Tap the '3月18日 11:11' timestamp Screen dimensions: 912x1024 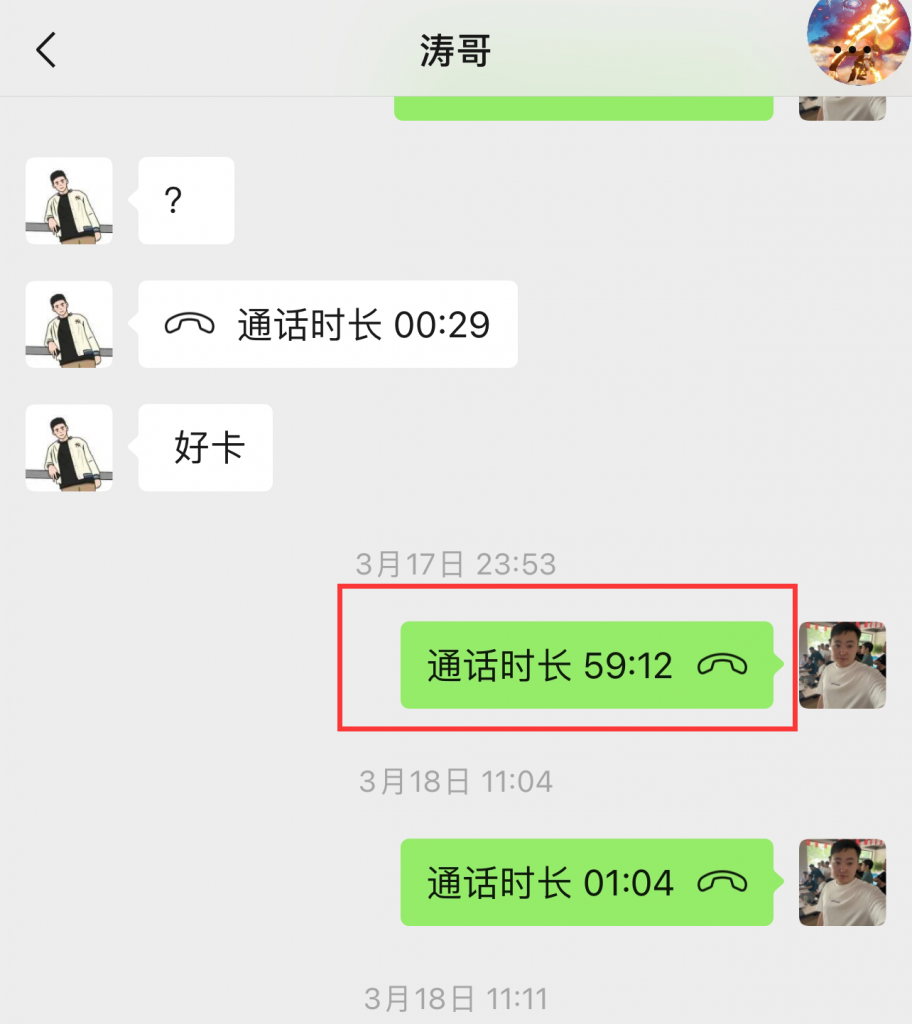(456, 997)
